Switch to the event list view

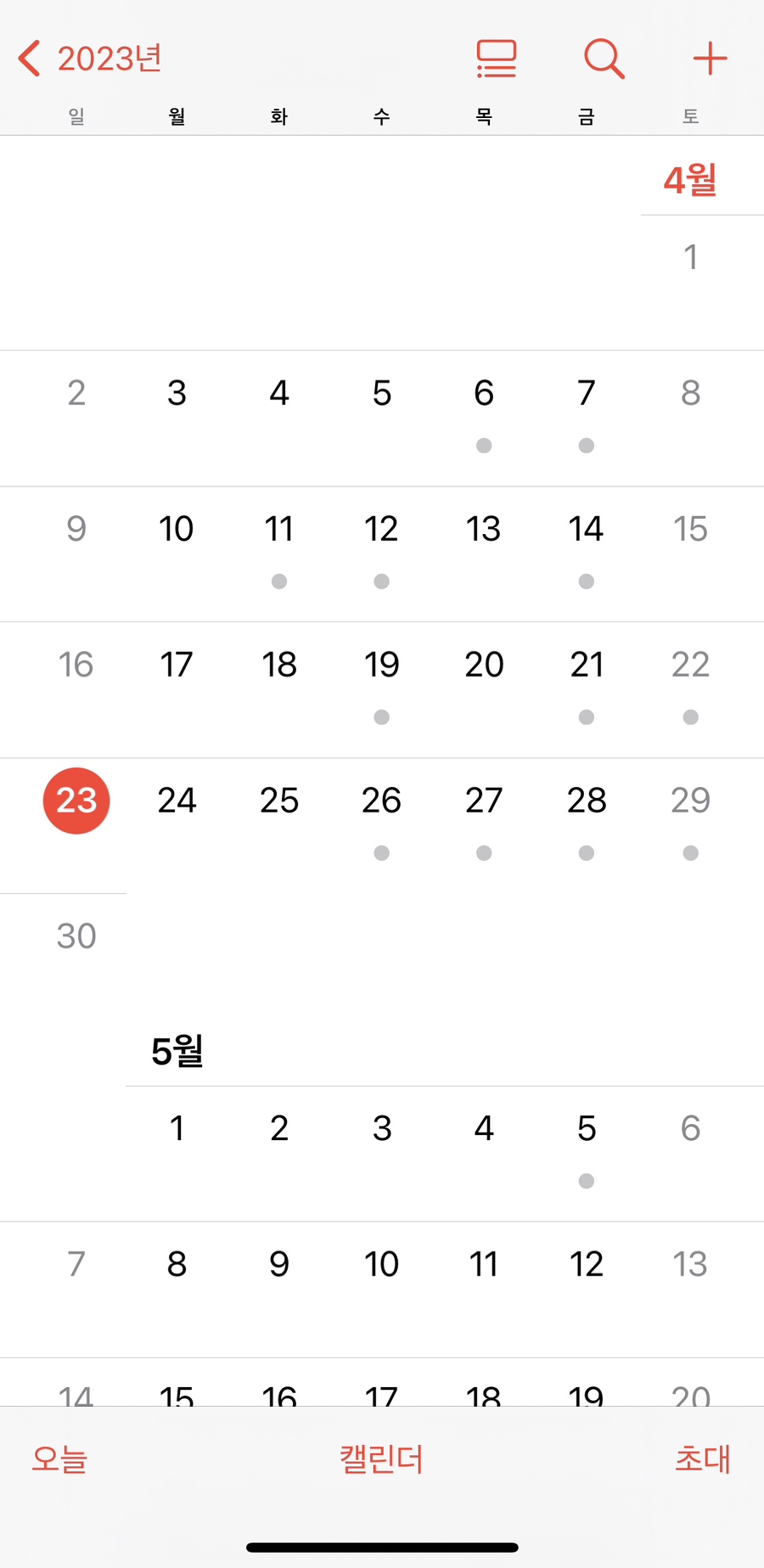point(497,59)
